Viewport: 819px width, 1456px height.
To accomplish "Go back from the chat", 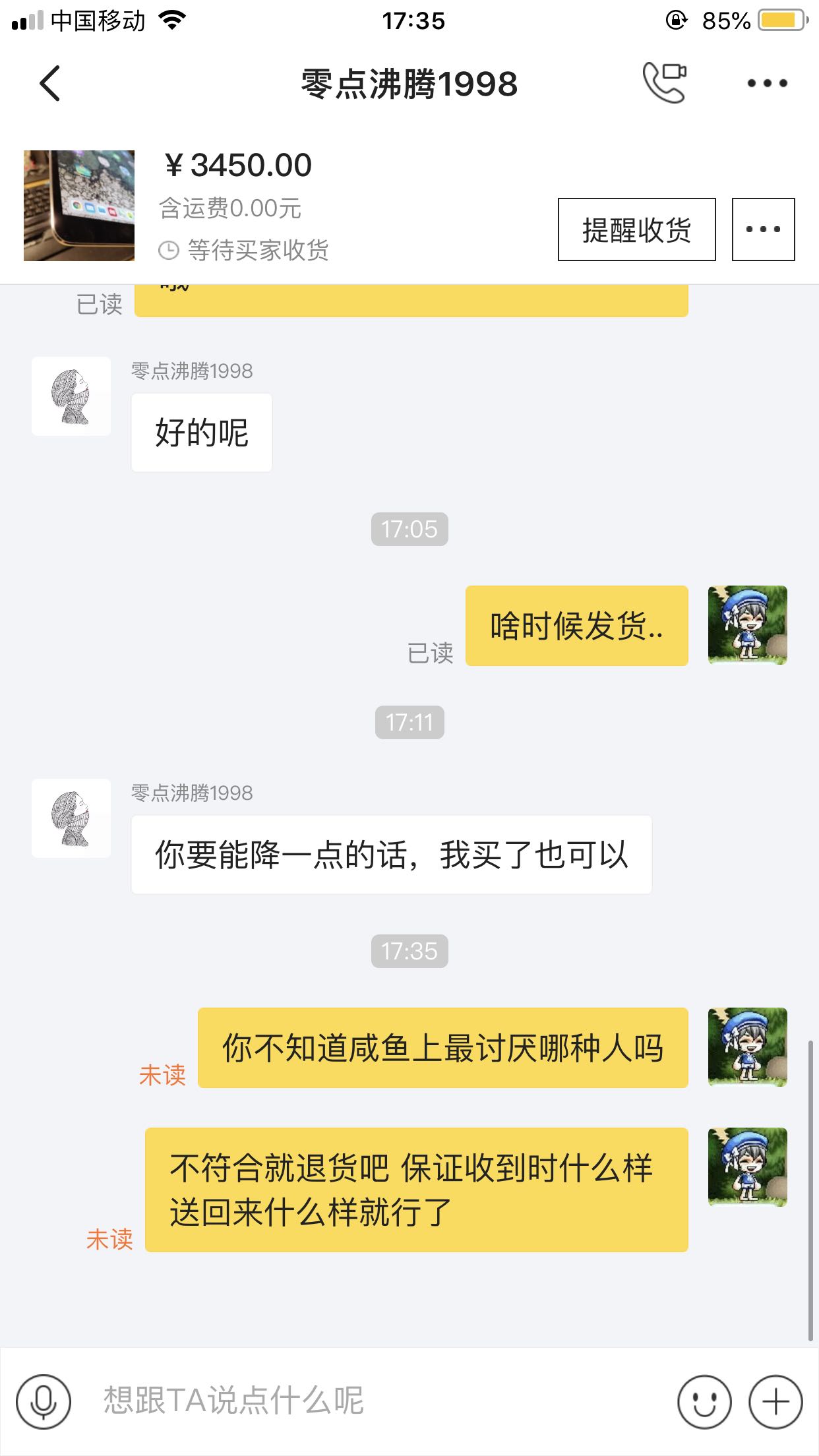I will click(50, 84).
